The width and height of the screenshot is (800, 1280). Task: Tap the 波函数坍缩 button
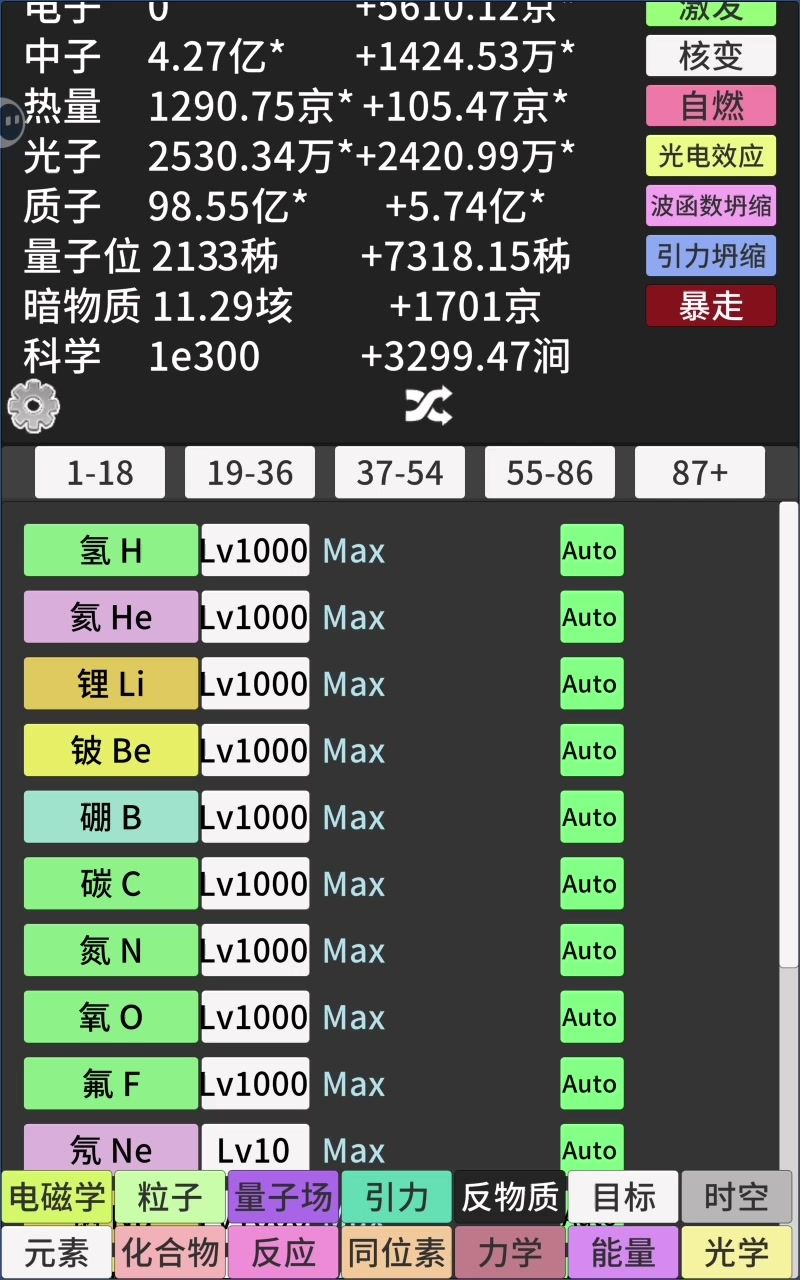[x=711, y=206]
